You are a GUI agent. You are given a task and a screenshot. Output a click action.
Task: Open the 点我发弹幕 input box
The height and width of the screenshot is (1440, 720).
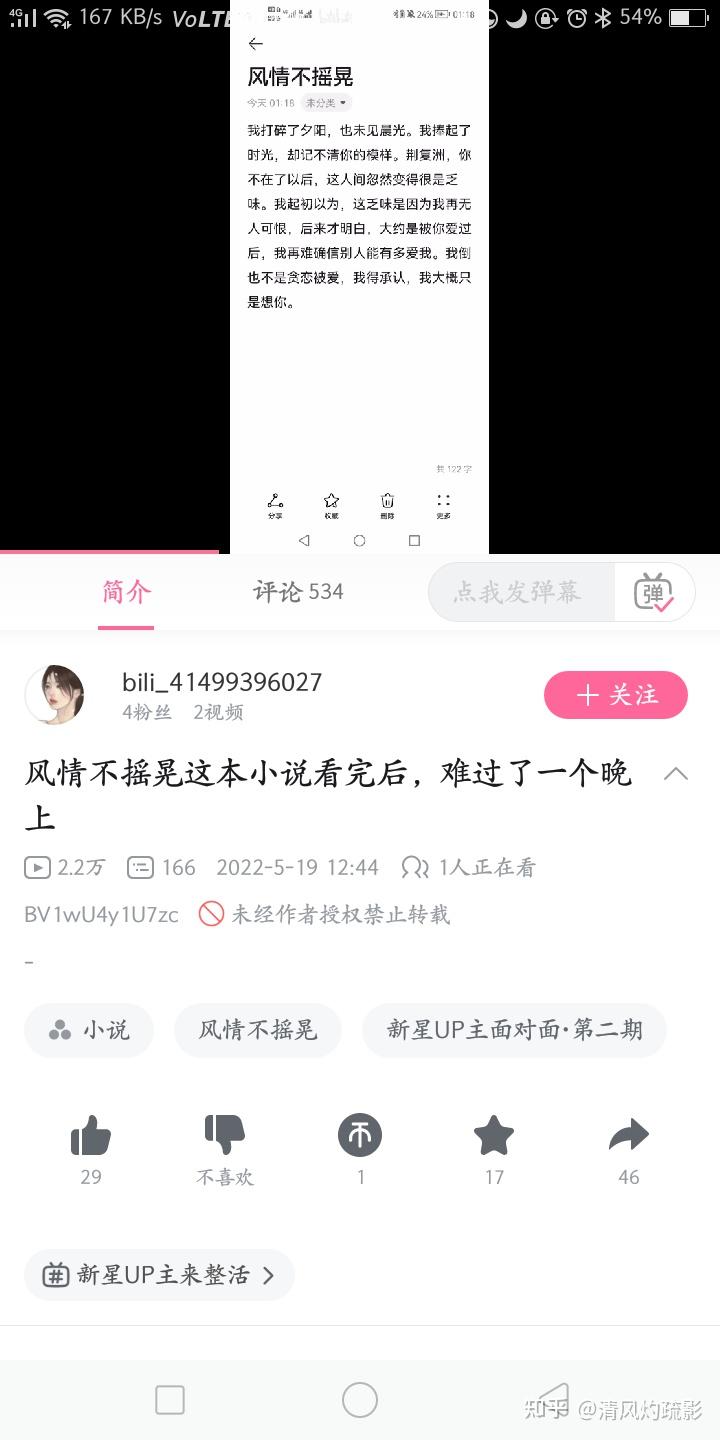pyautogui.click(x=518, y=592)
